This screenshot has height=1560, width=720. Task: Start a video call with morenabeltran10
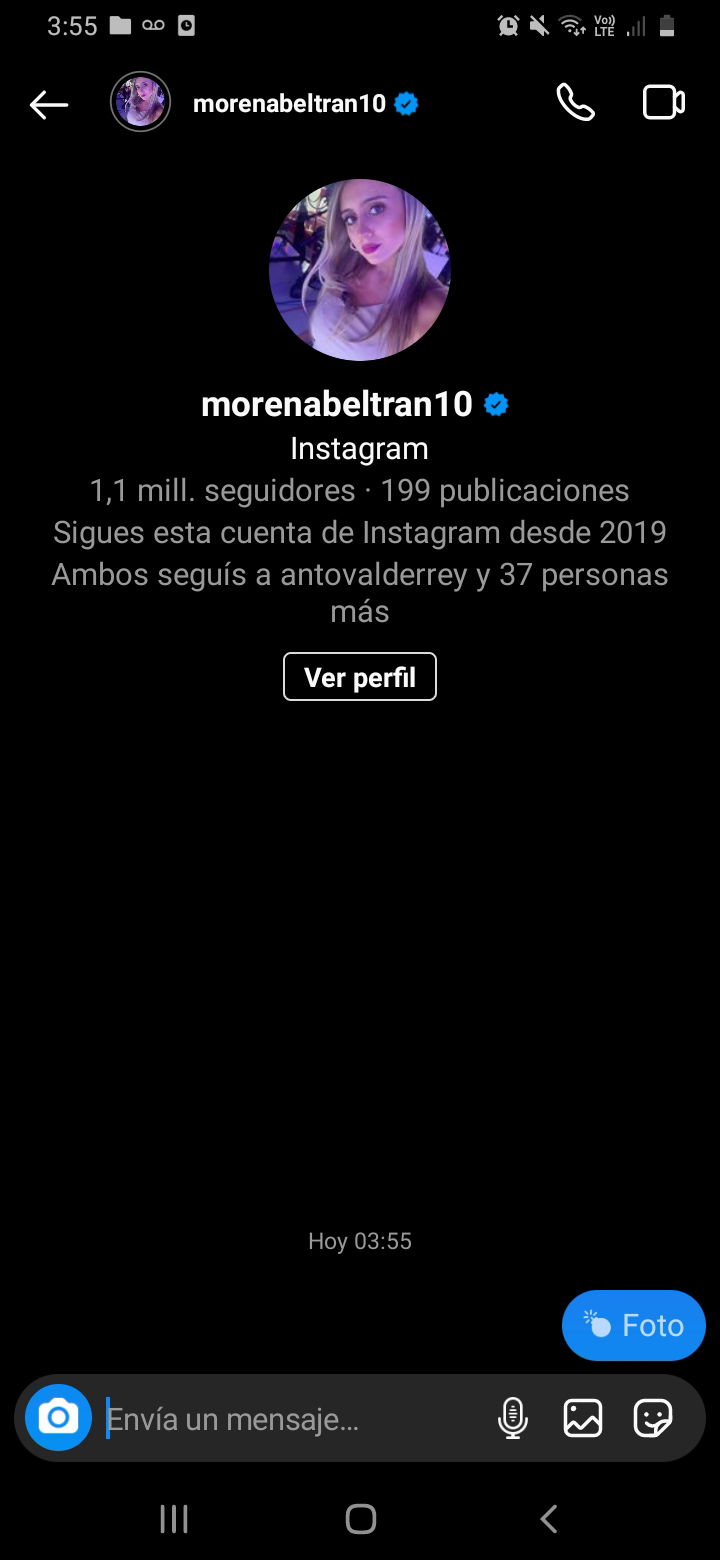point(663,103)
